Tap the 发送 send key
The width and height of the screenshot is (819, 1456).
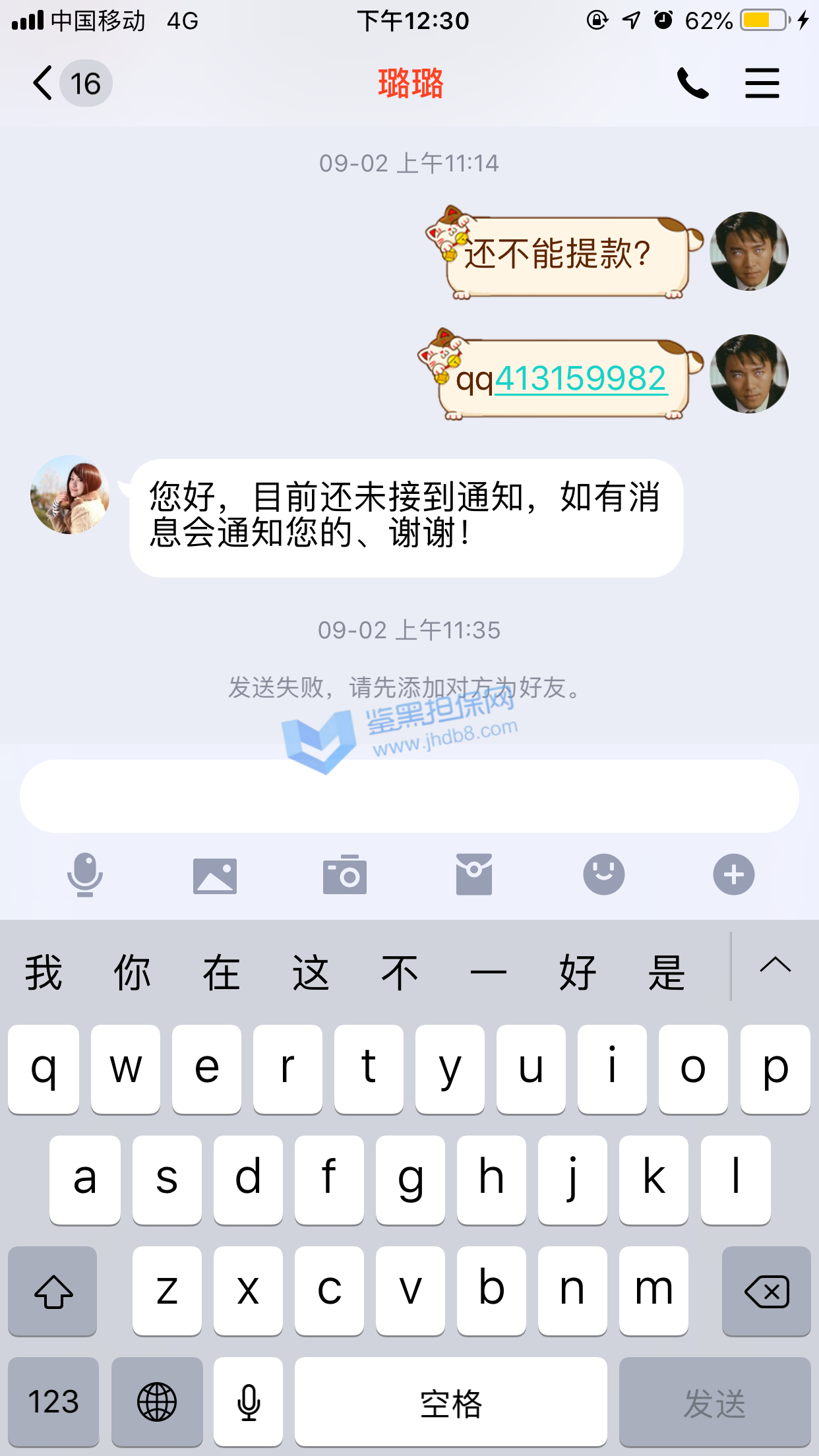coord(715,1401)
